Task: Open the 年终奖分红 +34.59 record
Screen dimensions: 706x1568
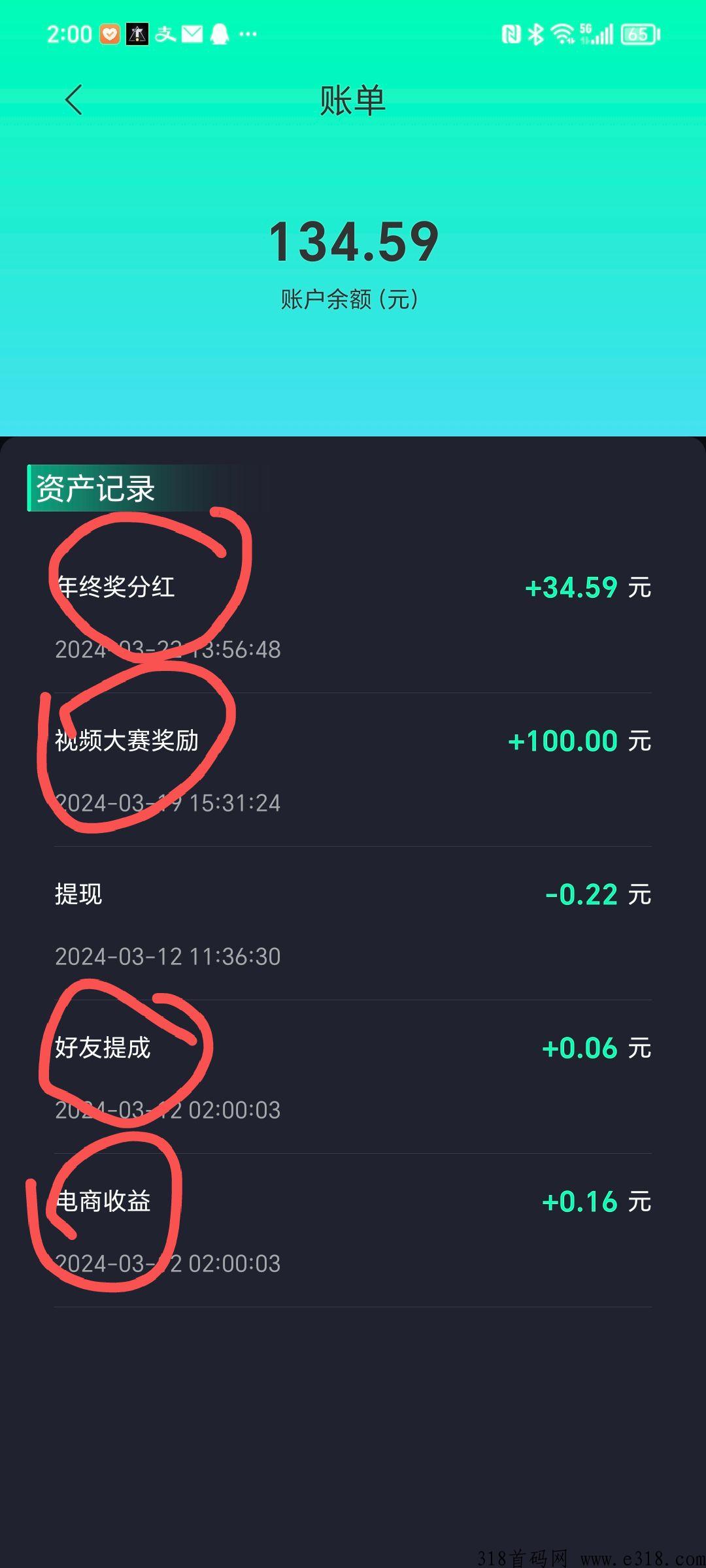Action: [x=353, y=616]
